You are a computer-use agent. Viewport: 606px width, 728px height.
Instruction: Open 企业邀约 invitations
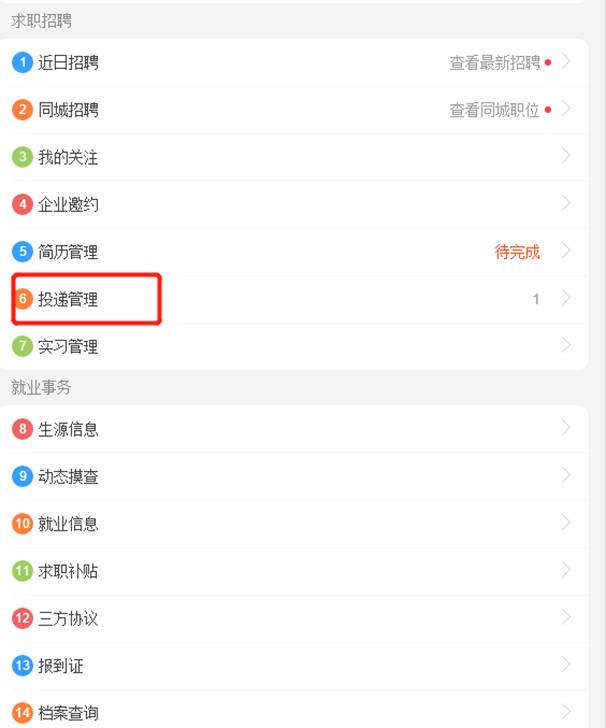point(68,205)
